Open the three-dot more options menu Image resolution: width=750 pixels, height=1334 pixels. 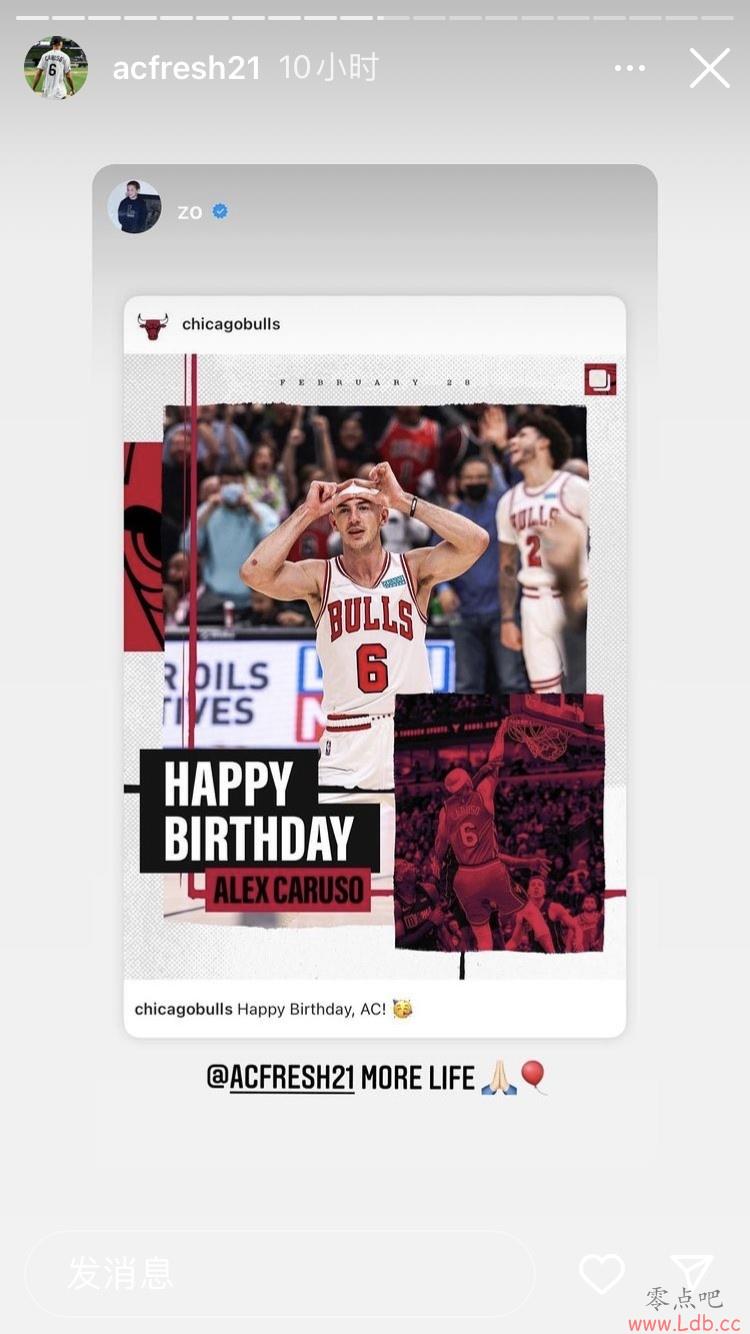(630, 68)
